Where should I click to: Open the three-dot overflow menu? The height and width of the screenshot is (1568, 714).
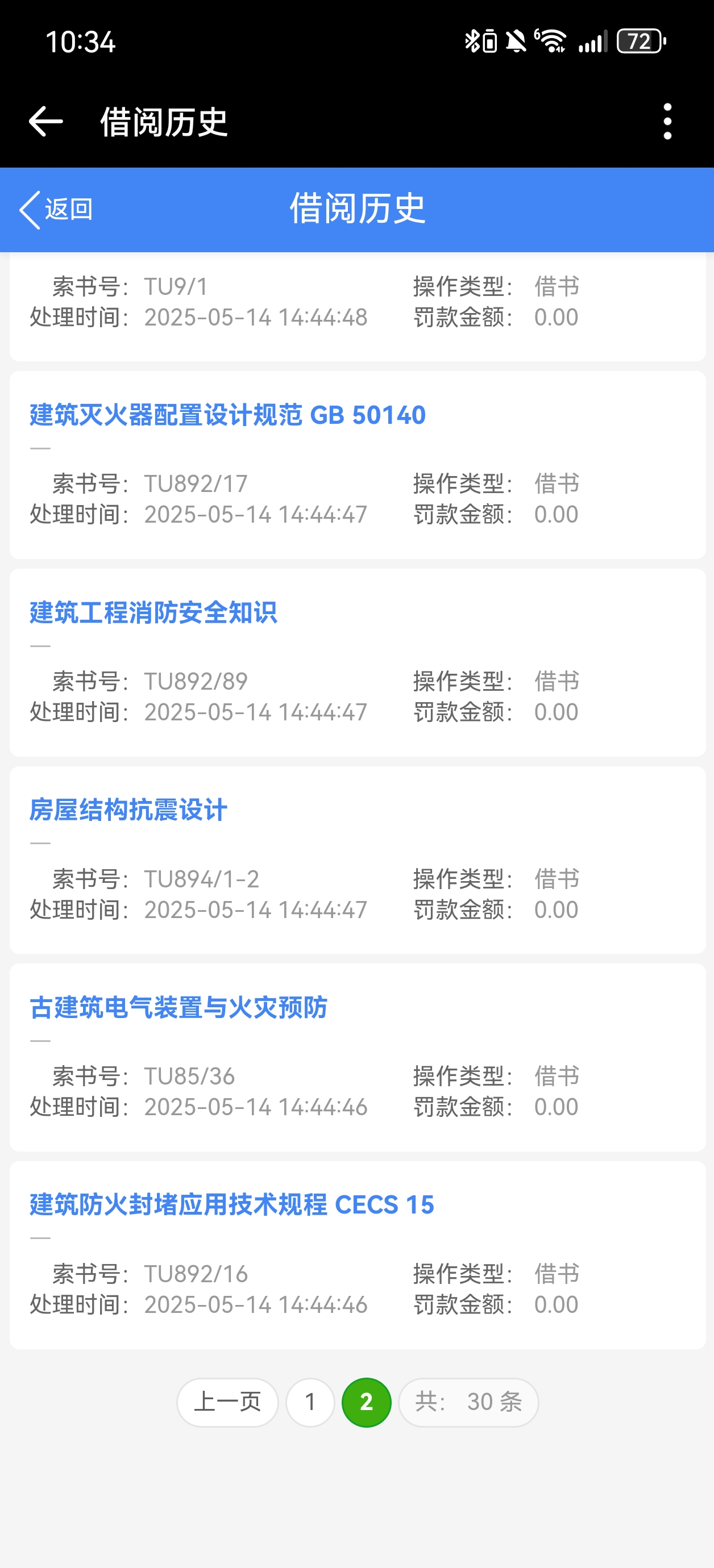click(x=667, y=121)
